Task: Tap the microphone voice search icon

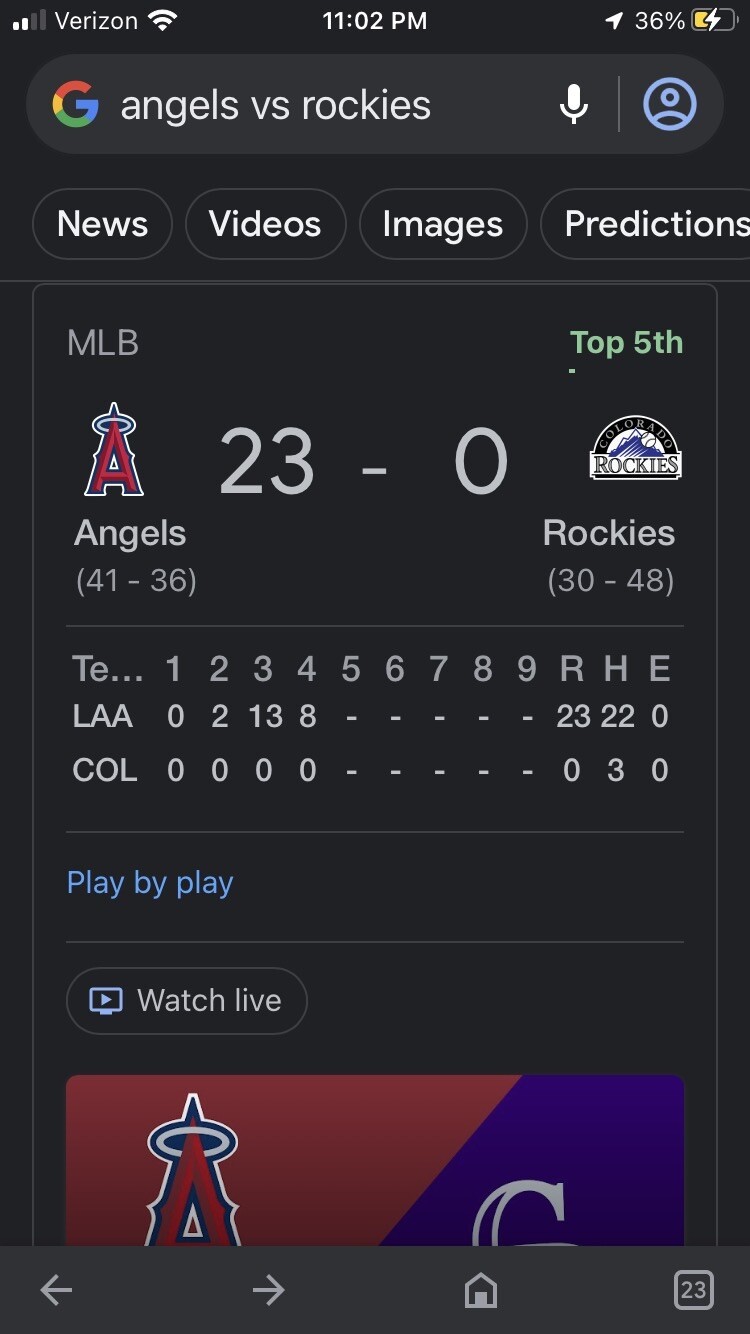Action: point(574,104)
